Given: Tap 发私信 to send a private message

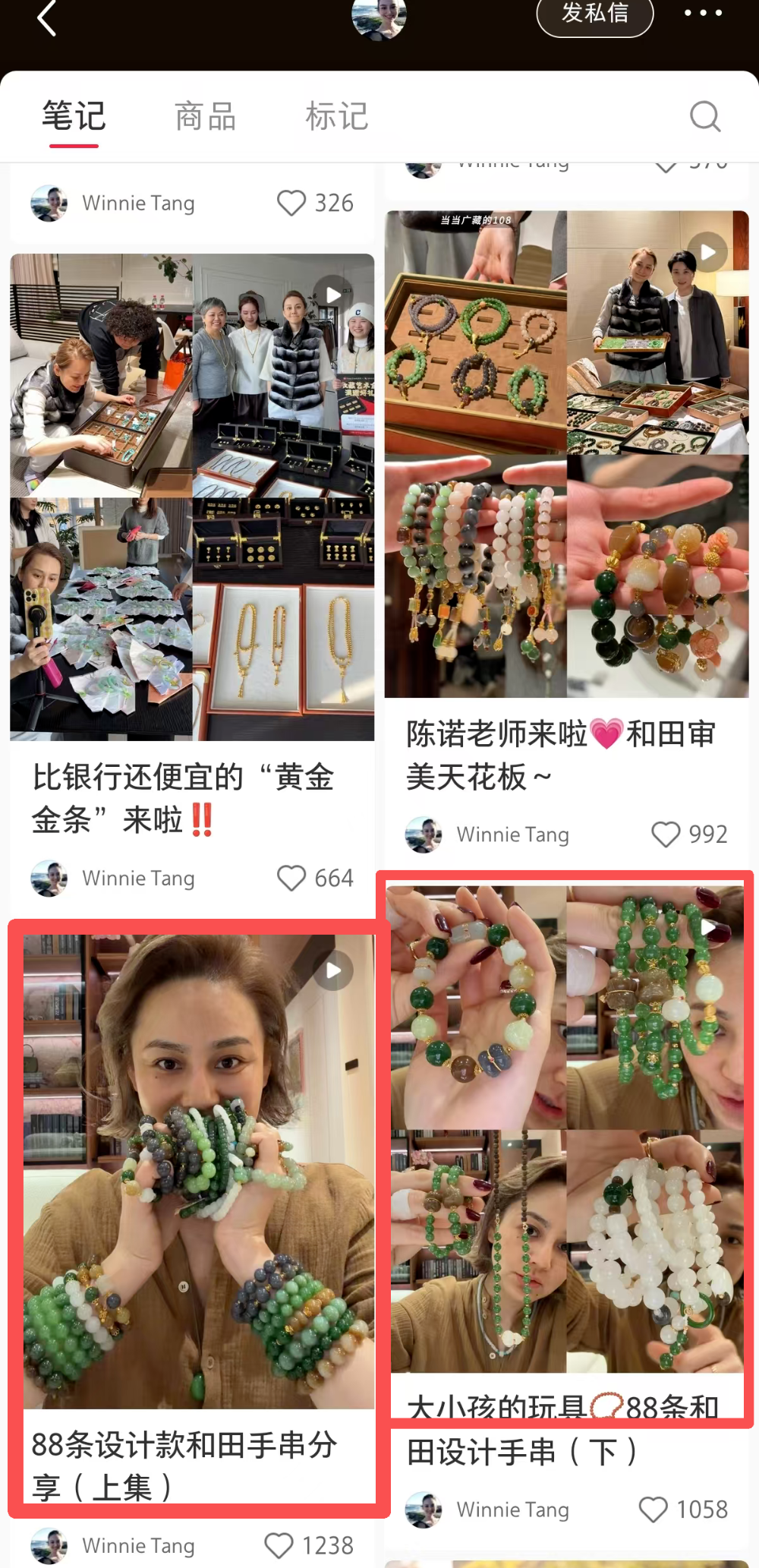Looking at the screenshot, I should (x=595, y=14).
